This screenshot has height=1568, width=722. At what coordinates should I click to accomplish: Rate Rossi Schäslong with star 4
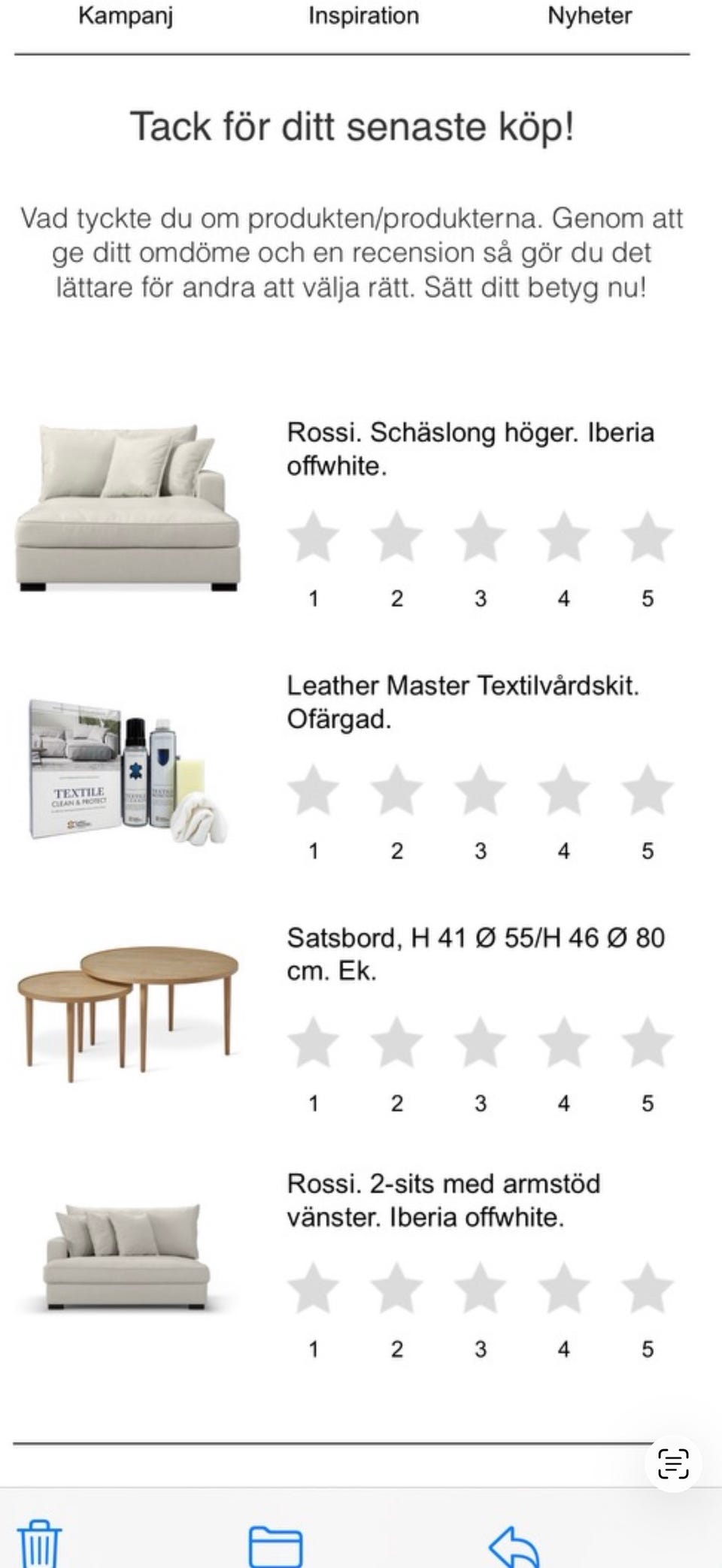pyautogui.click(x=563, y=538)
